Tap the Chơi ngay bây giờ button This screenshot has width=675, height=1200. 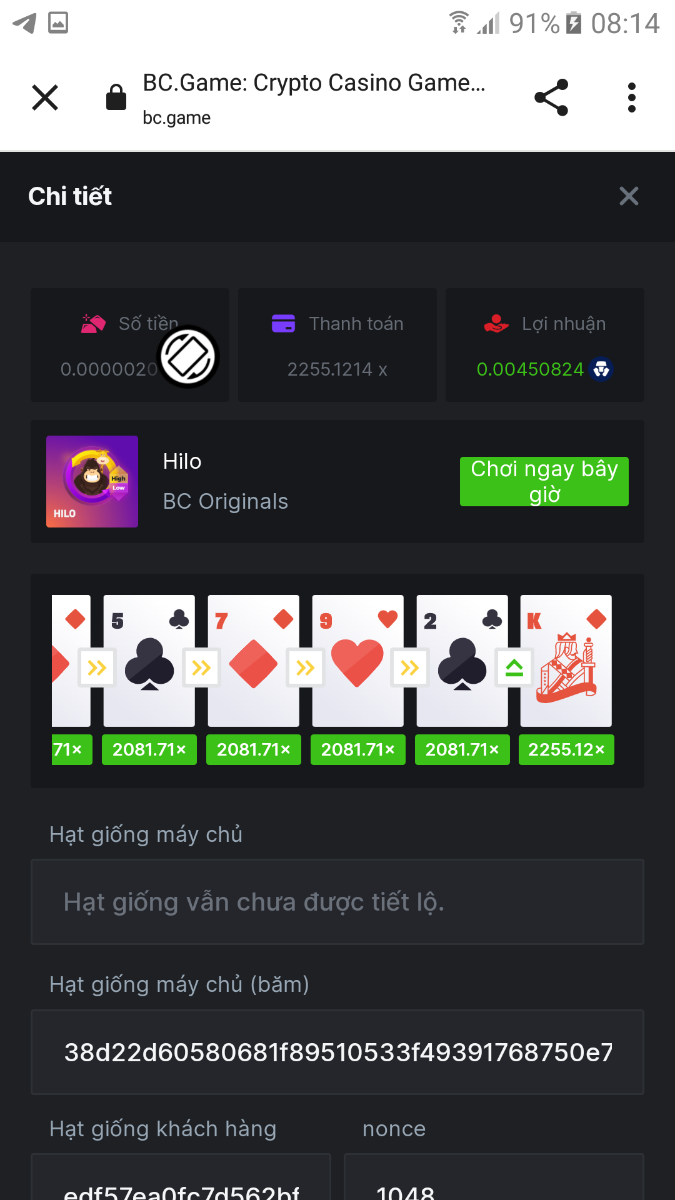point(544,481)
